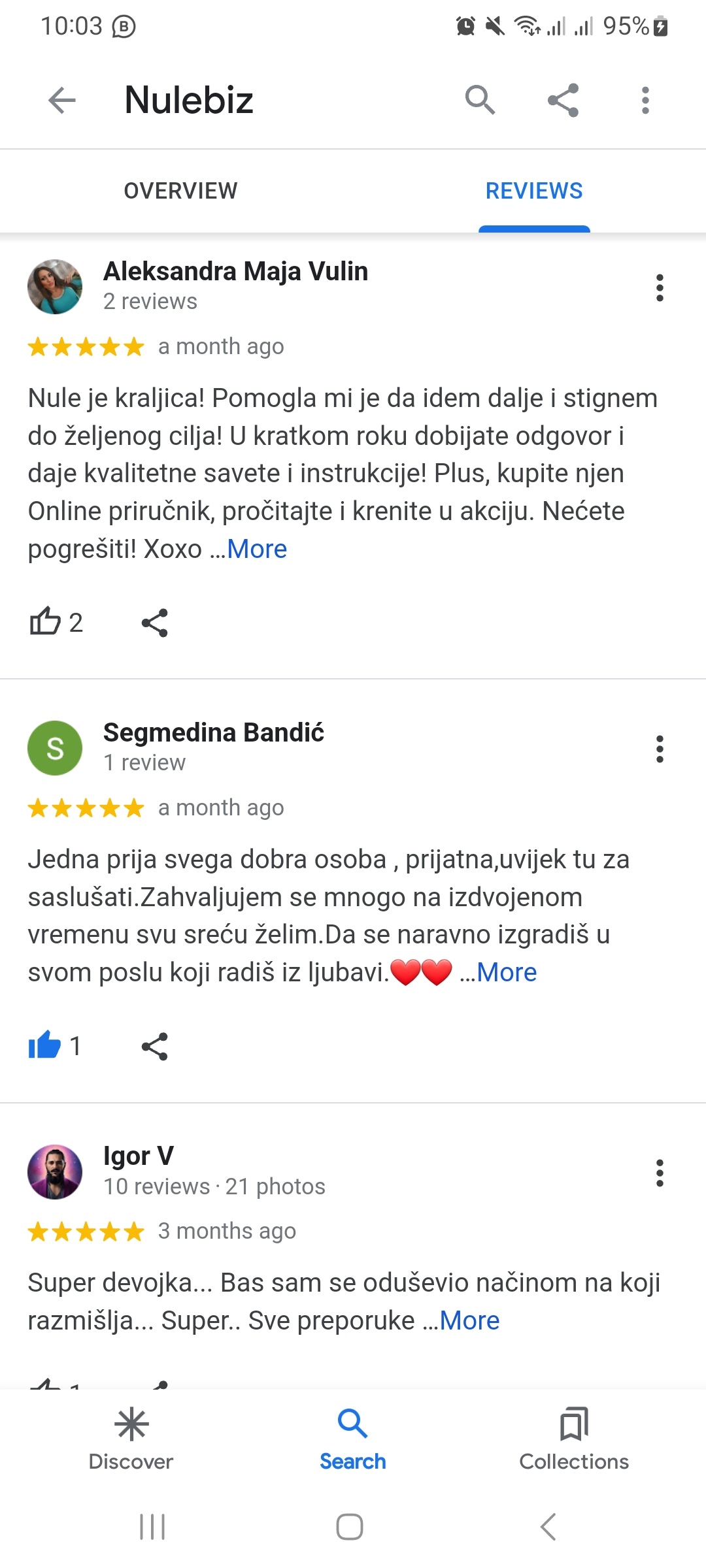This screenshot has height=1568, width=706.
Task: Open options for Igor V's review
Action: point(660,1173)
